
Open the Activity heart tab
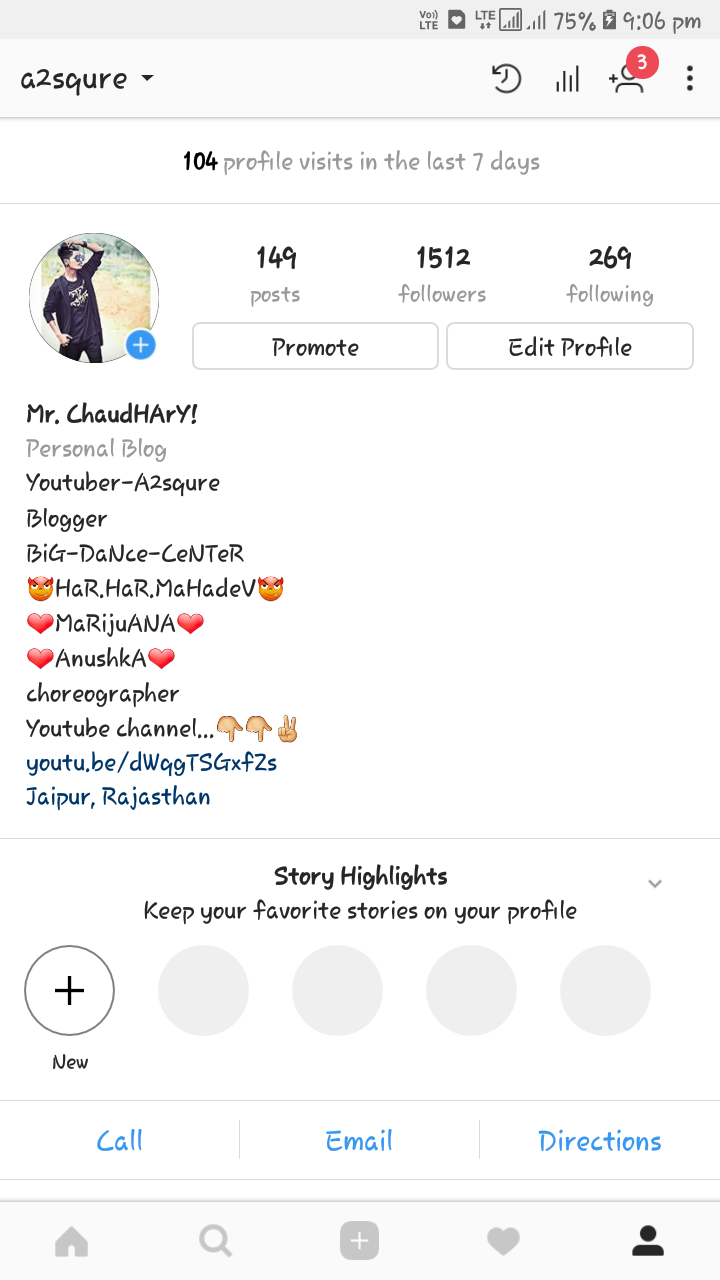pos(503,1242)
